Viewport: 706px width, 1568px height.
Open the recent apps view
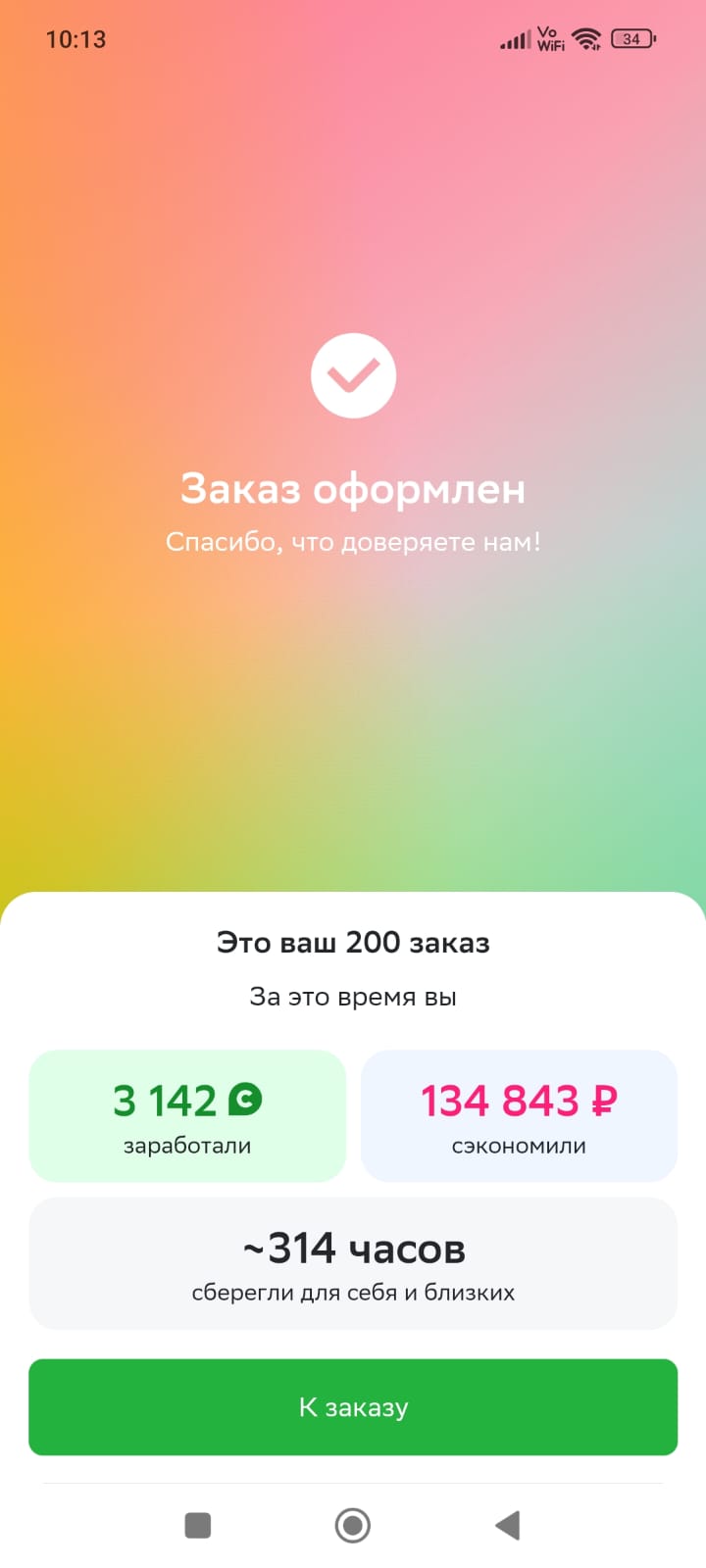pyautogui.click(x=198, y=1525)
